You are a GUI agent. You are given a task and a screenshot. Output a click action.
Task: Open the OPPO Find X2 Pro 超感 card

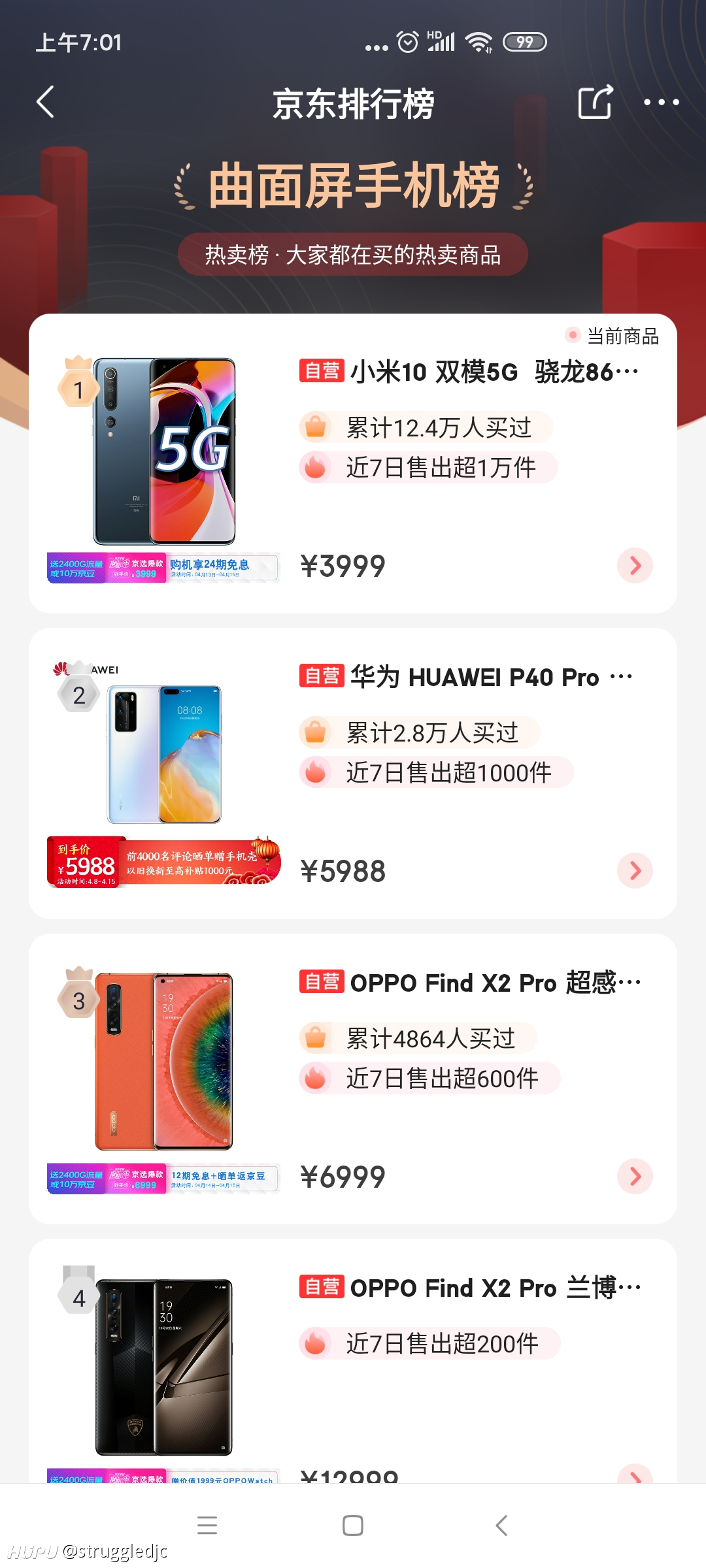tap(353, 1079)
